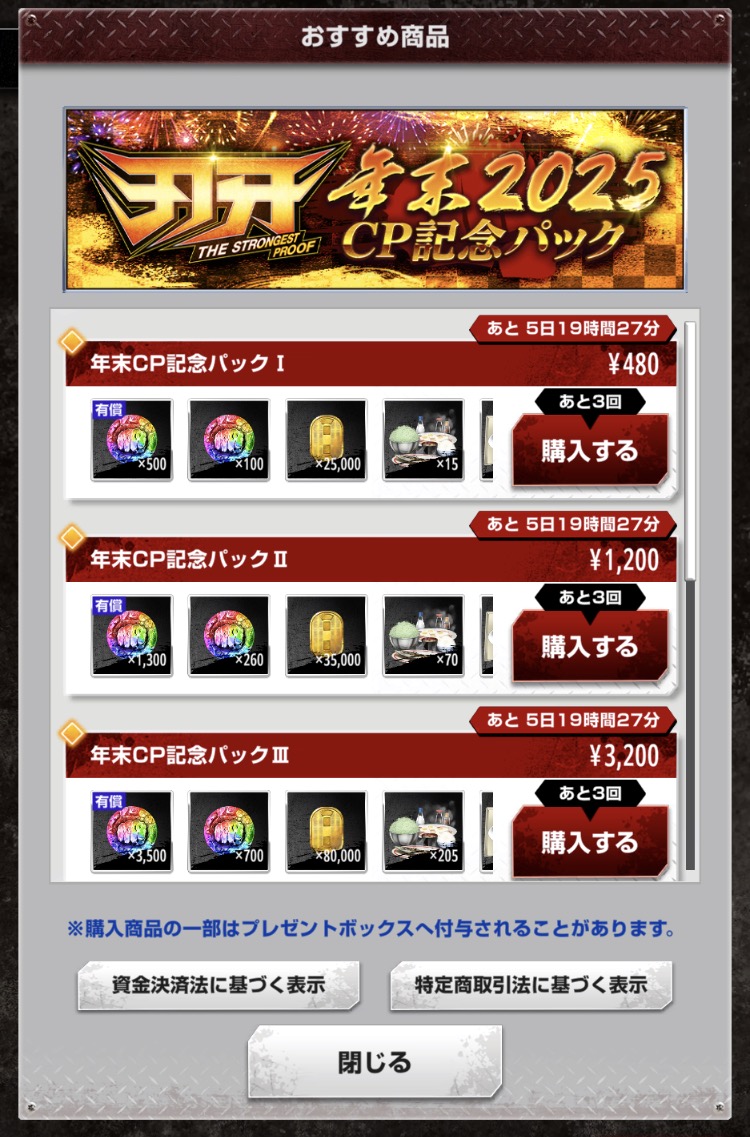Screen dimensions: 750x1137
Task: Tap the ×500 paid gem item in パックⅠ
Action: pyautogui.click(x=132, y=440)
